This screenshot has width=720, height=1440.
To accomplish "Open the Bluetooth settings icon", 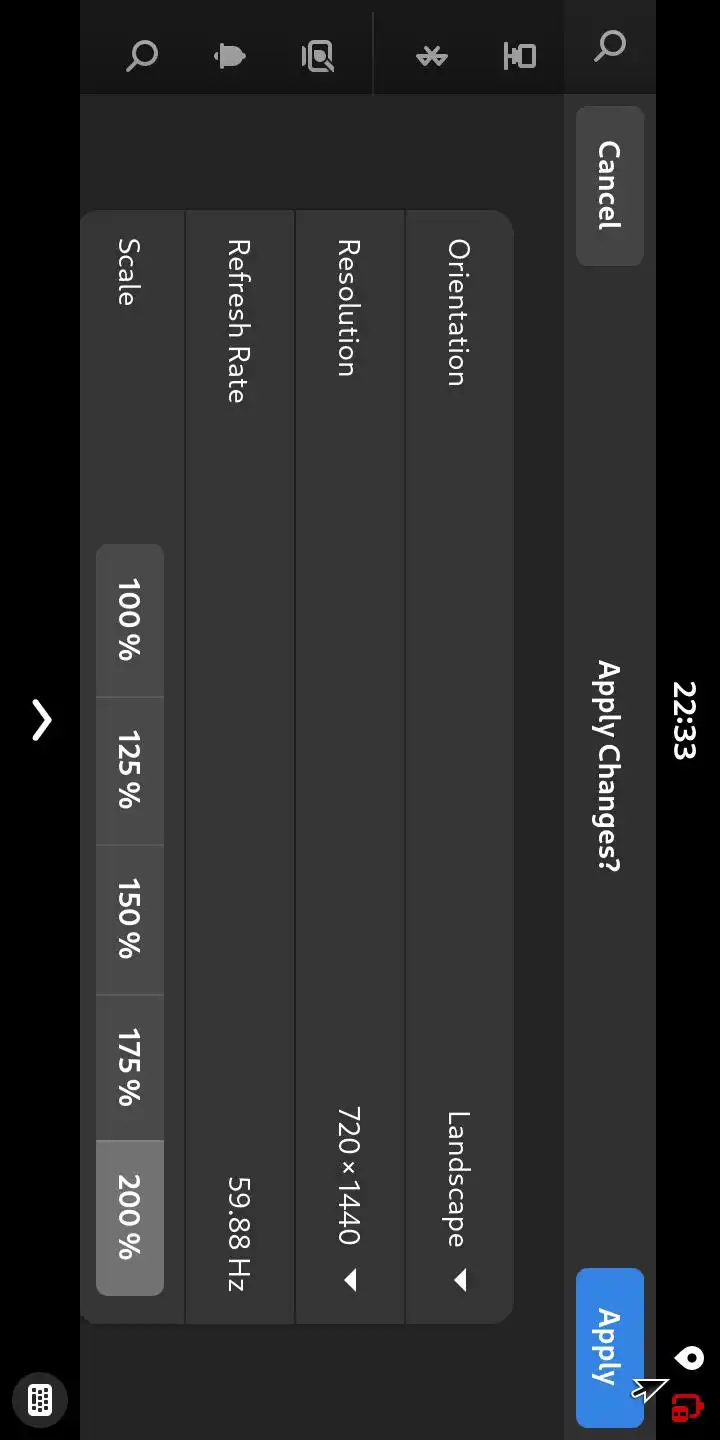I will 431,55.
